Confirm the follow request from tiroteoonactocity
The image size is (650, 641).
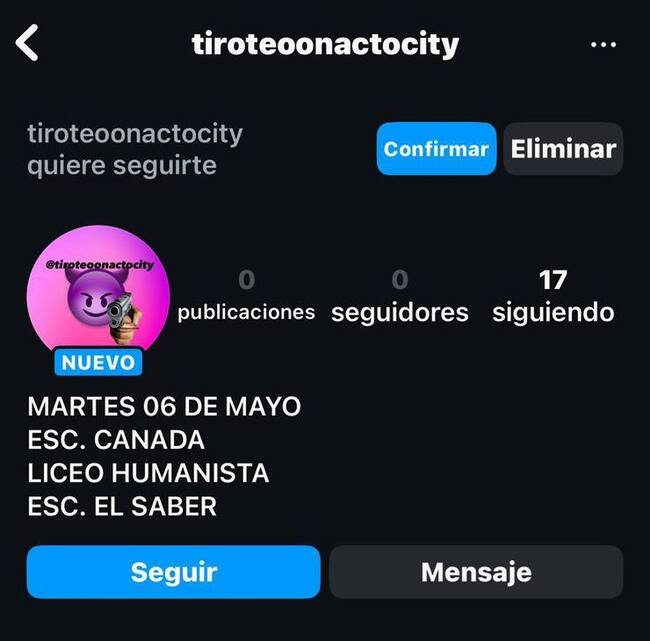point(436,149)
